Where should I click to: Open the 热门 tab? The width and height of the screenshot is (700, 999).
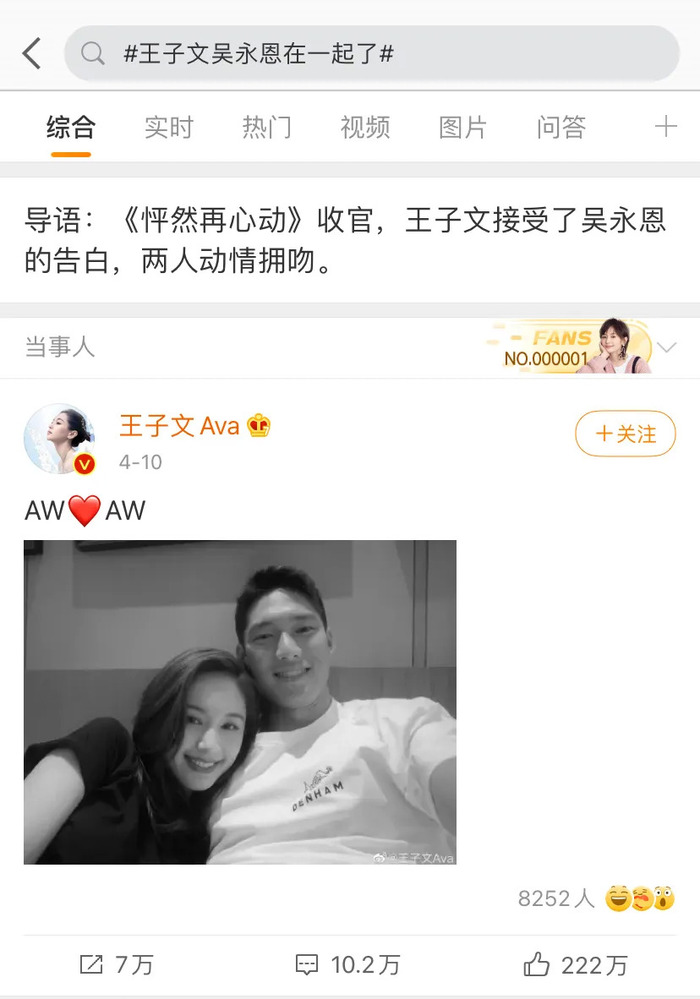point(267,128)
